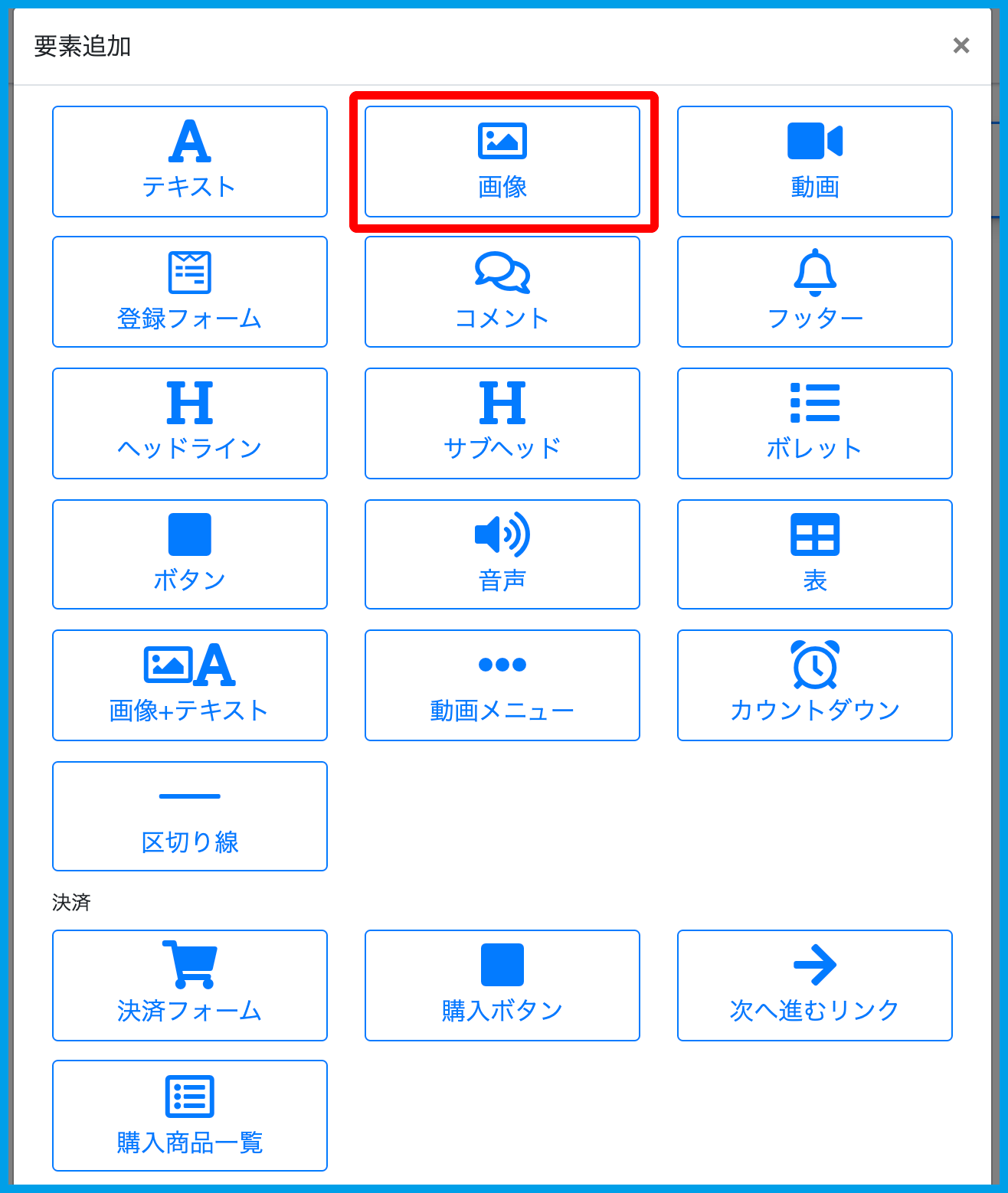This screenshot has height=1193, width=1008.
Task: Insert a 動画 element
Action: (814, 162)
